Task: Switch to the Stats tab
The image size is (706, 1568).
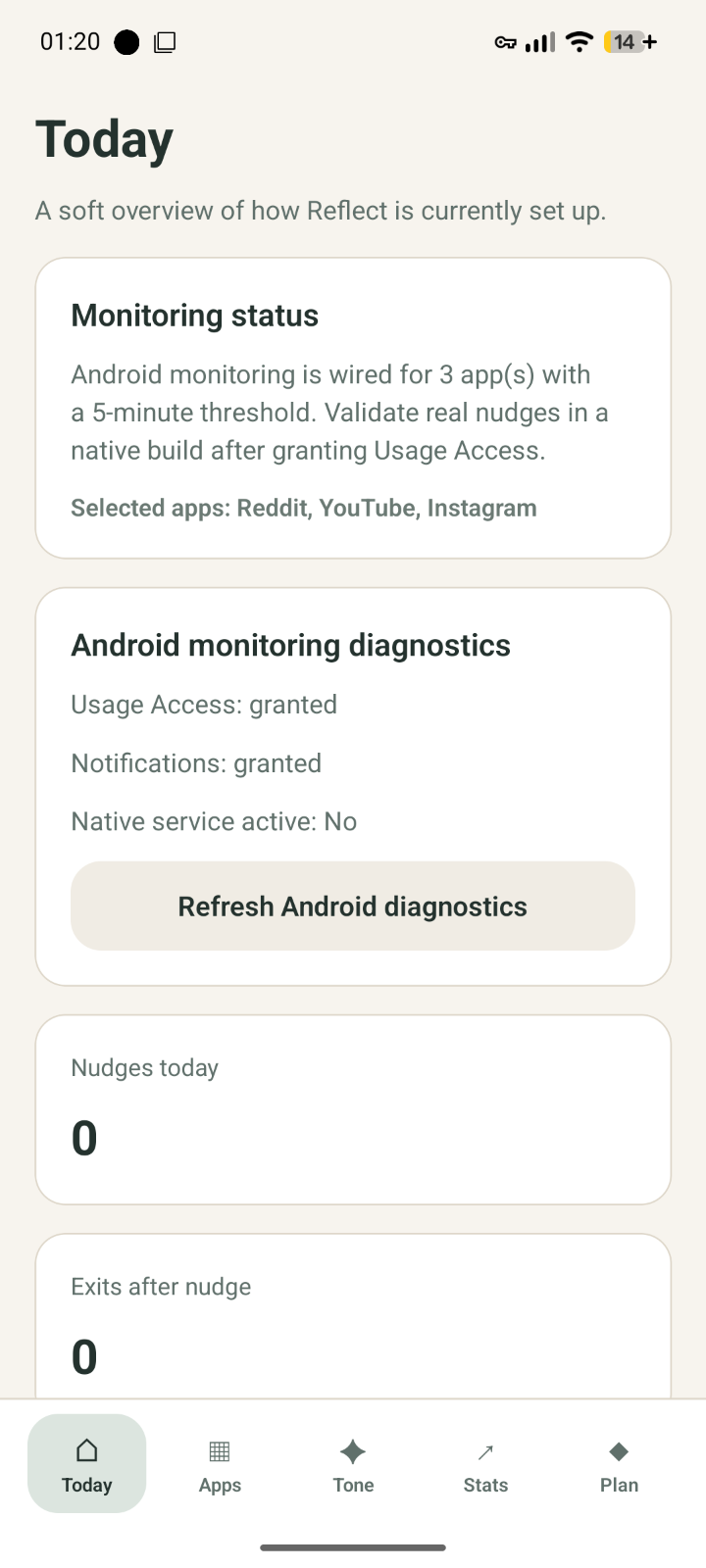Action: (485, 1463)
